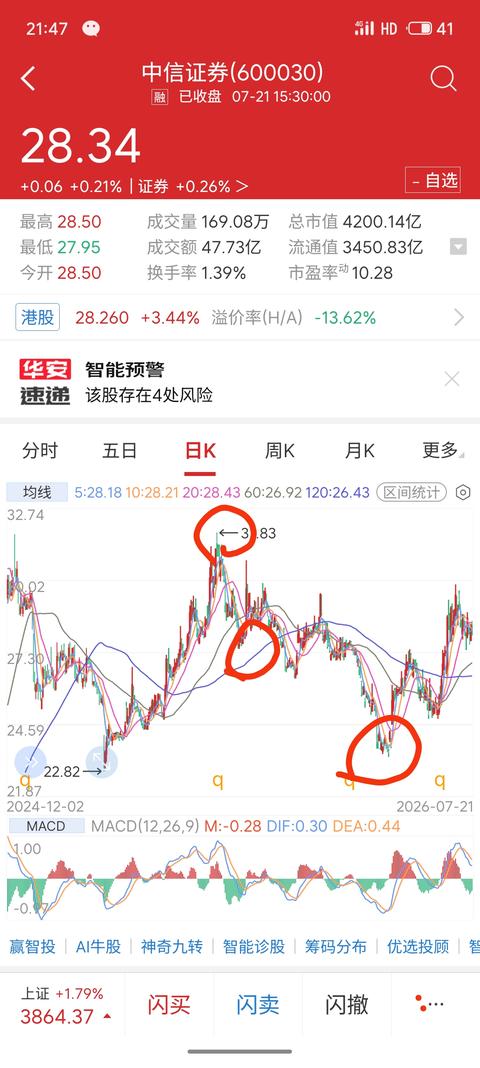Open the bottom more options dots
Viewport: 480px width, 1068px height.
point(430,1003)
